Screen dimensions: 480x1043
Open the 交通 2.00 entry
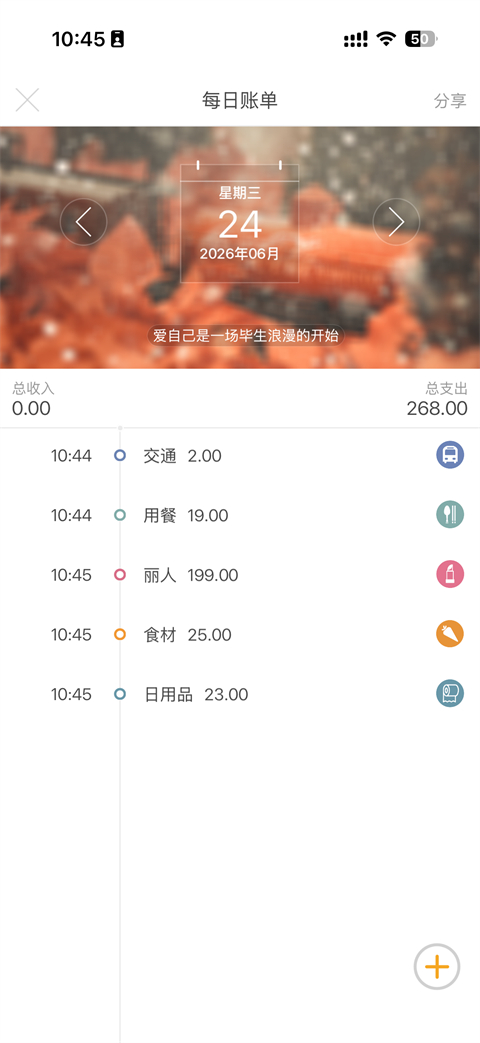240,456
